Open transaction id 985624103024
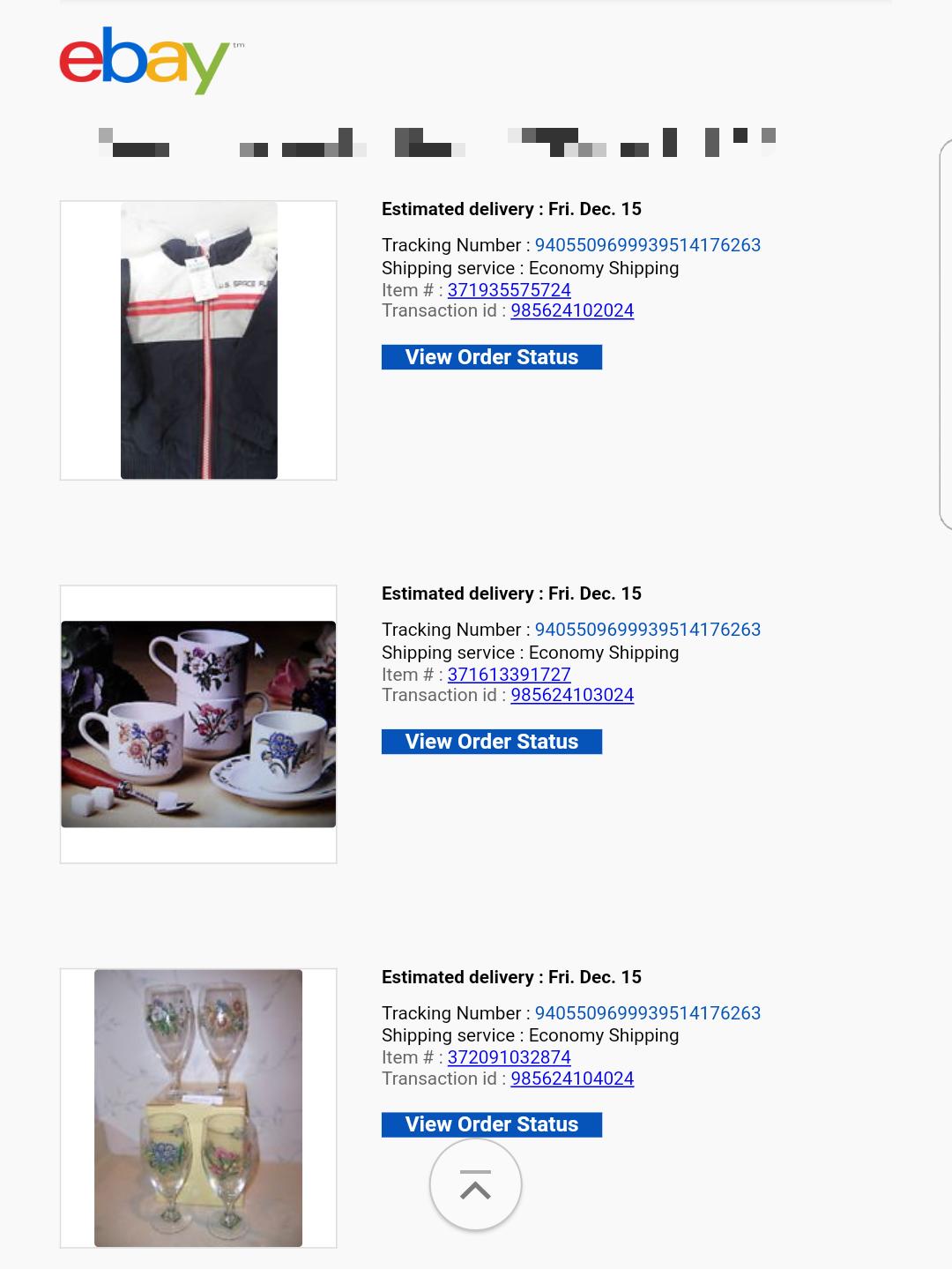The image size is (952, 1269). (572, 695)
